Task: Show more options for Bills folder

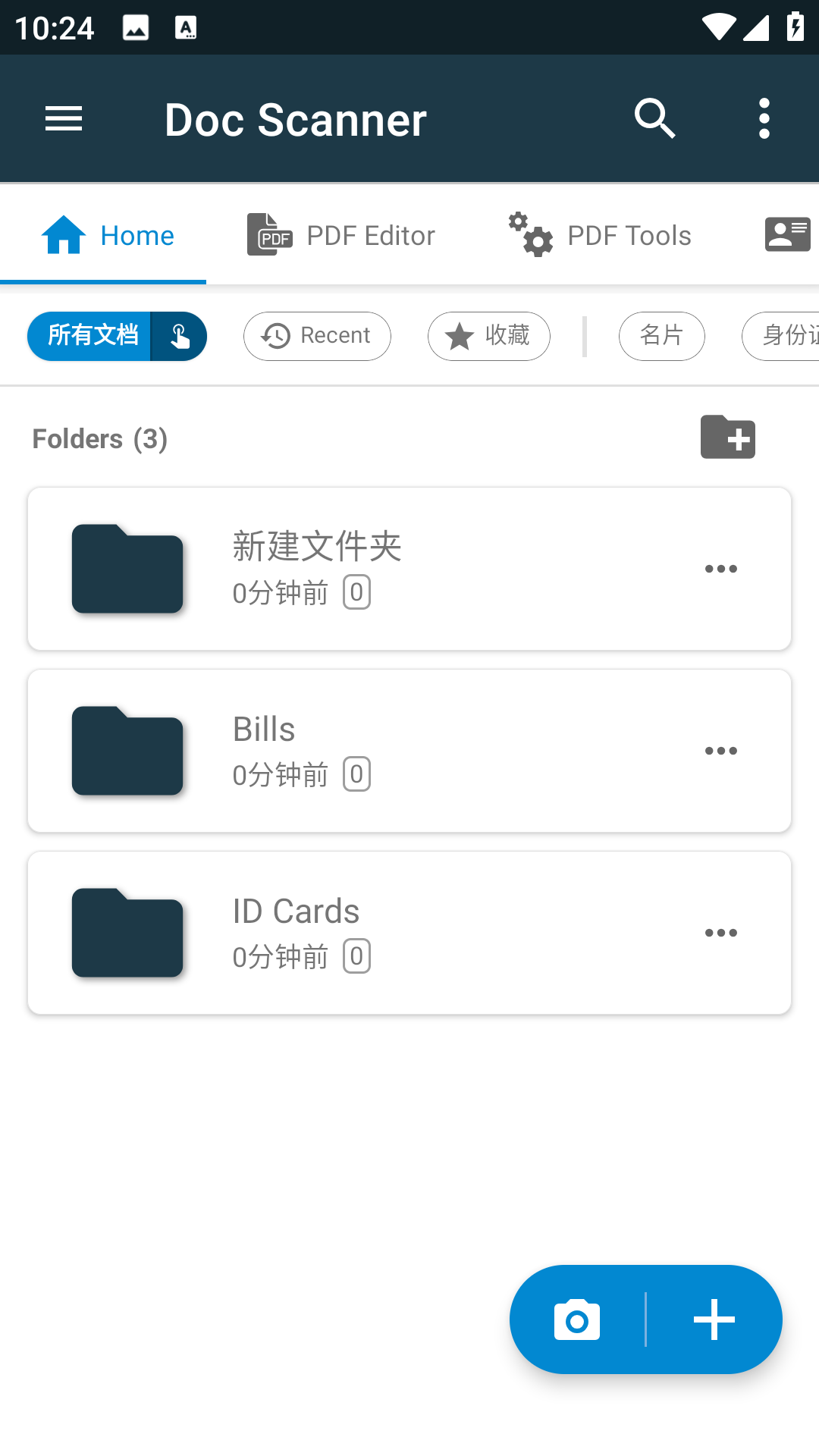Action: pos(720,751)
